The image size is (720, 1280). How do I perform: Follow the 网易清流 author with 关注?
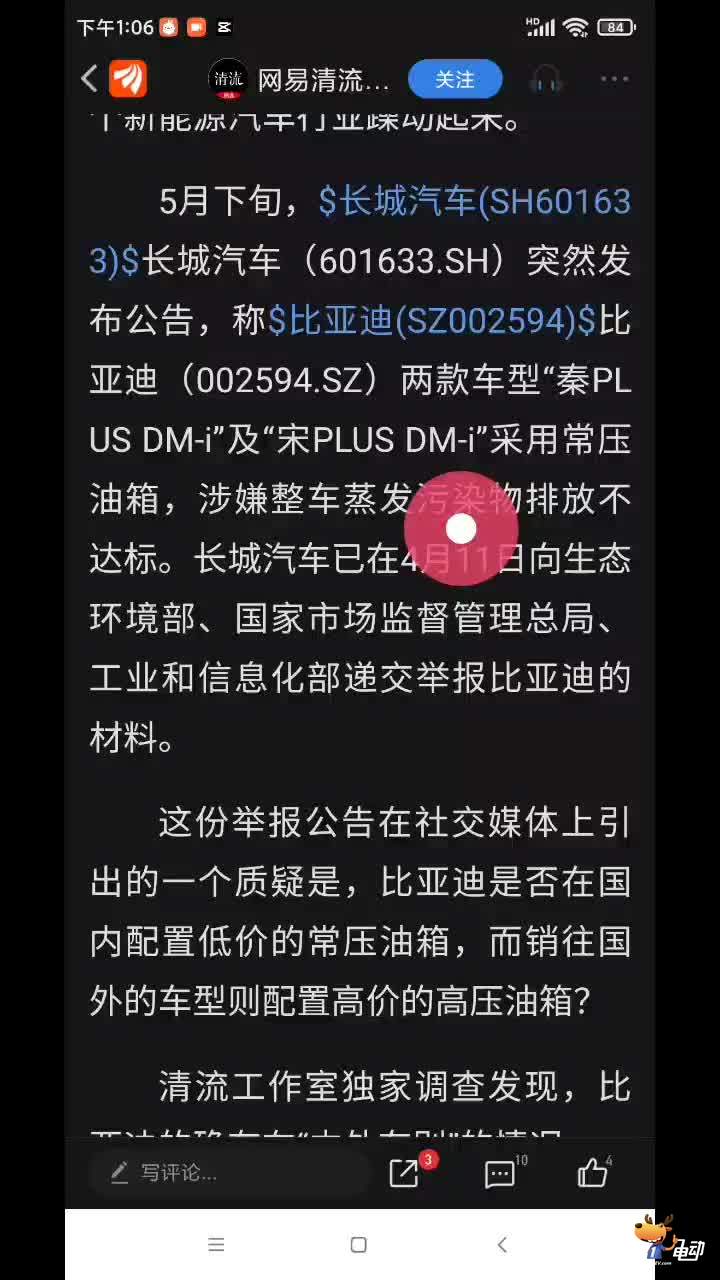(x=455, y=79)
